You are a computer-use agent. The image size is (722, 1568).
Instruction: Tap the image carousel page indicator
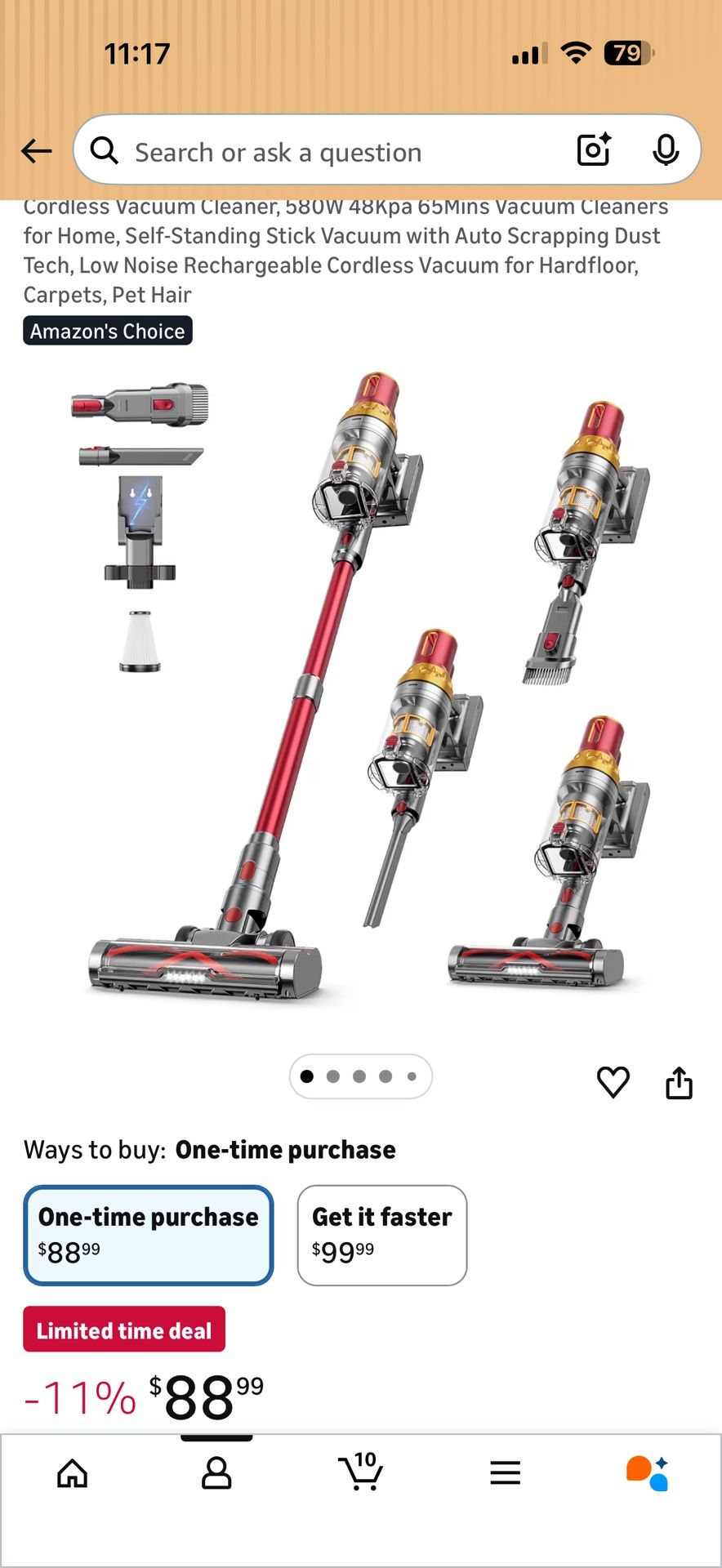coord(360,1076)
